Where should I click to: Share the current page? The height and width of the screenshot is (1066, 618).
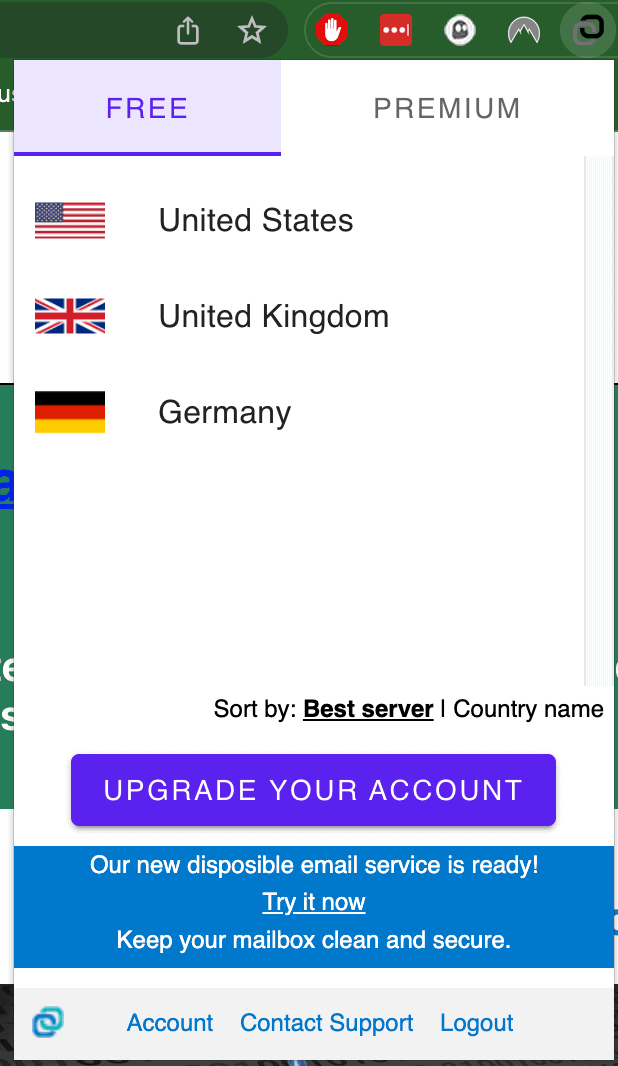pyautogui.click(x=188, y=31)
